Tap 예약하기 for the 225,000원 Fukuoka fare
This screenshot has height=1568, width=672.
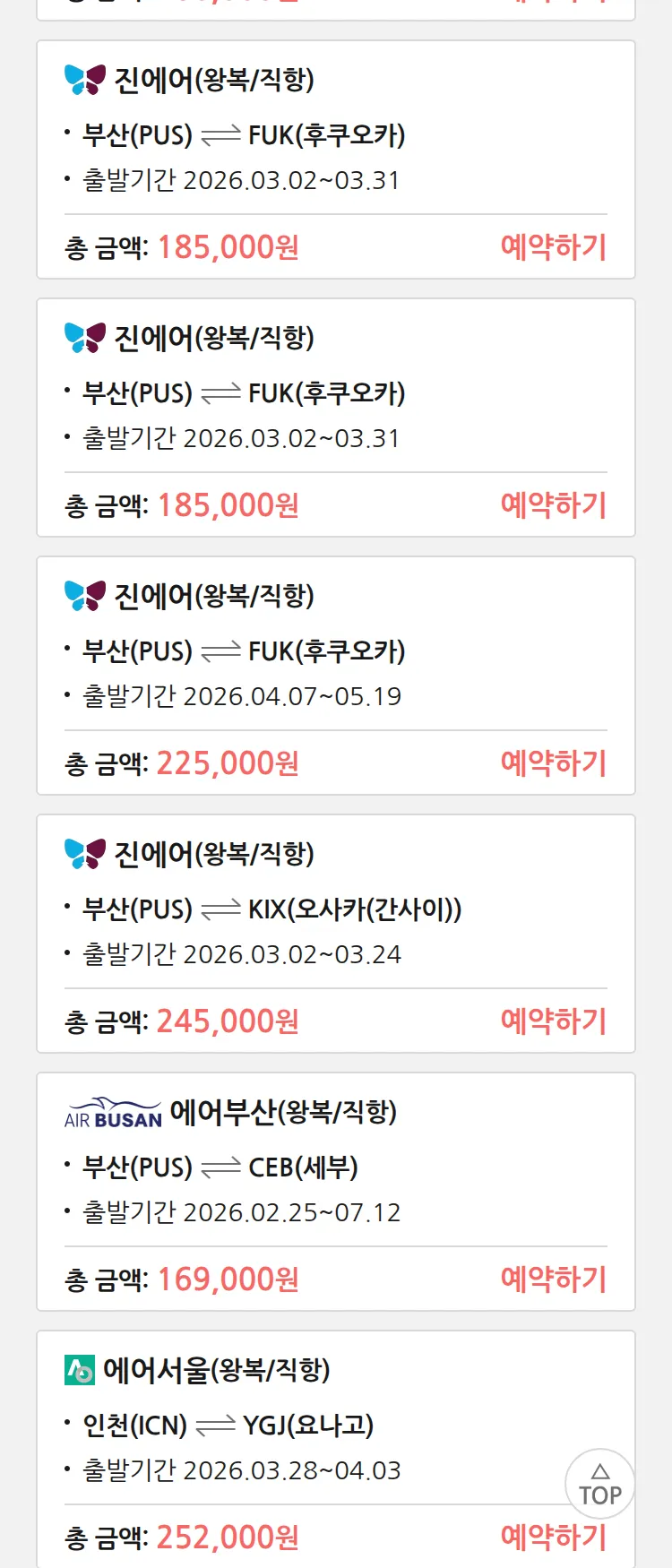(x=553, y=763)
